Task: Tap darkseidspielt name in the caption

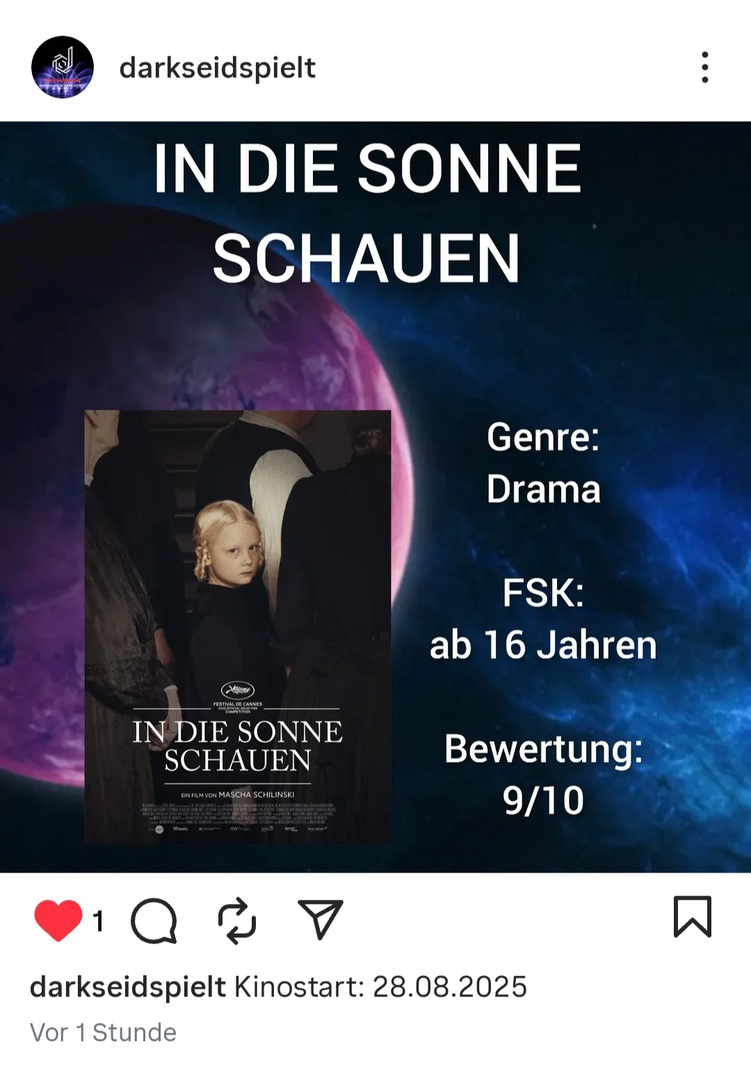Action: (127, 987)
